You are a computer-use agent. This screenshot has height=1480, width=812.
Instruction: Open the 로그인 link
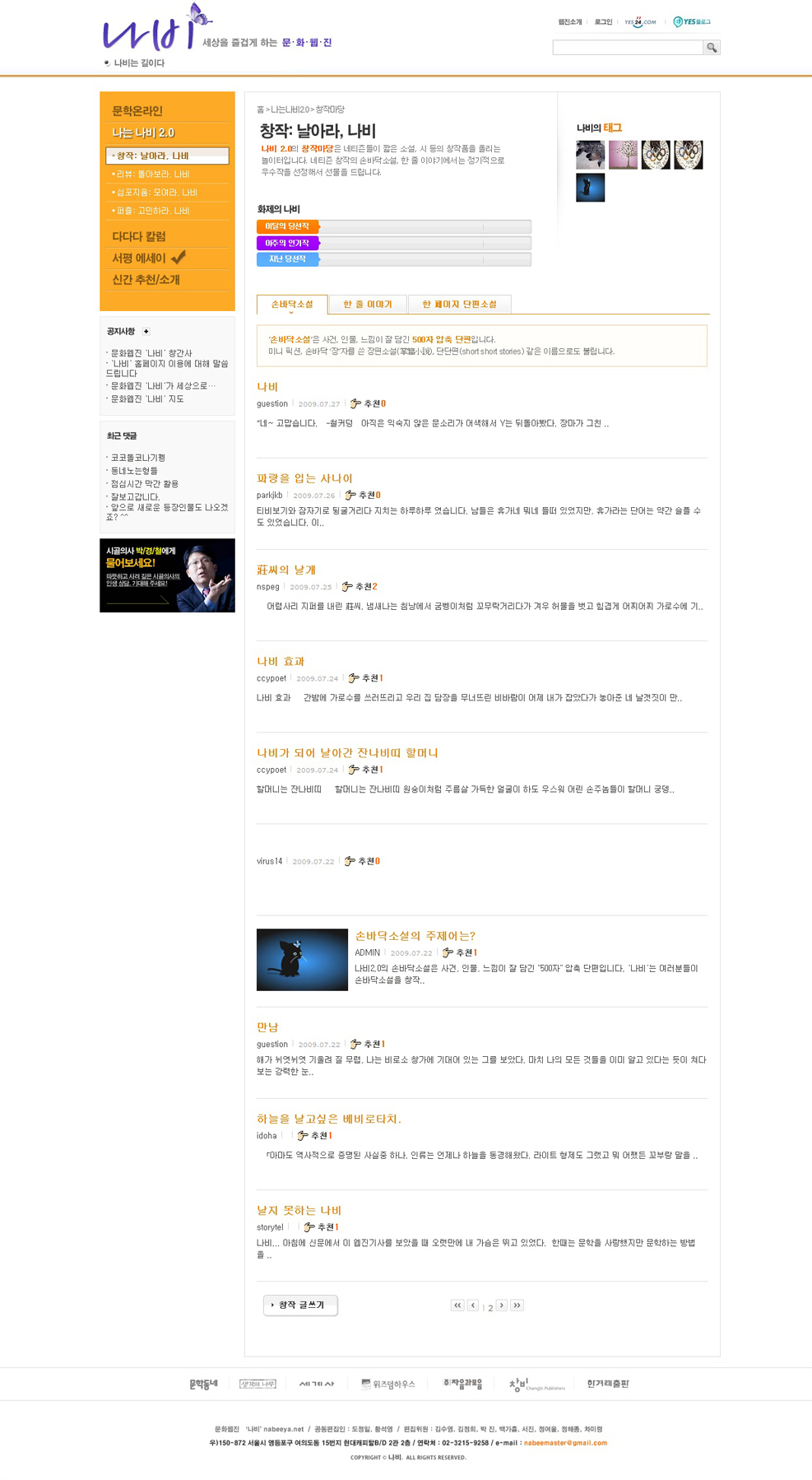click(x=603, y=22)
